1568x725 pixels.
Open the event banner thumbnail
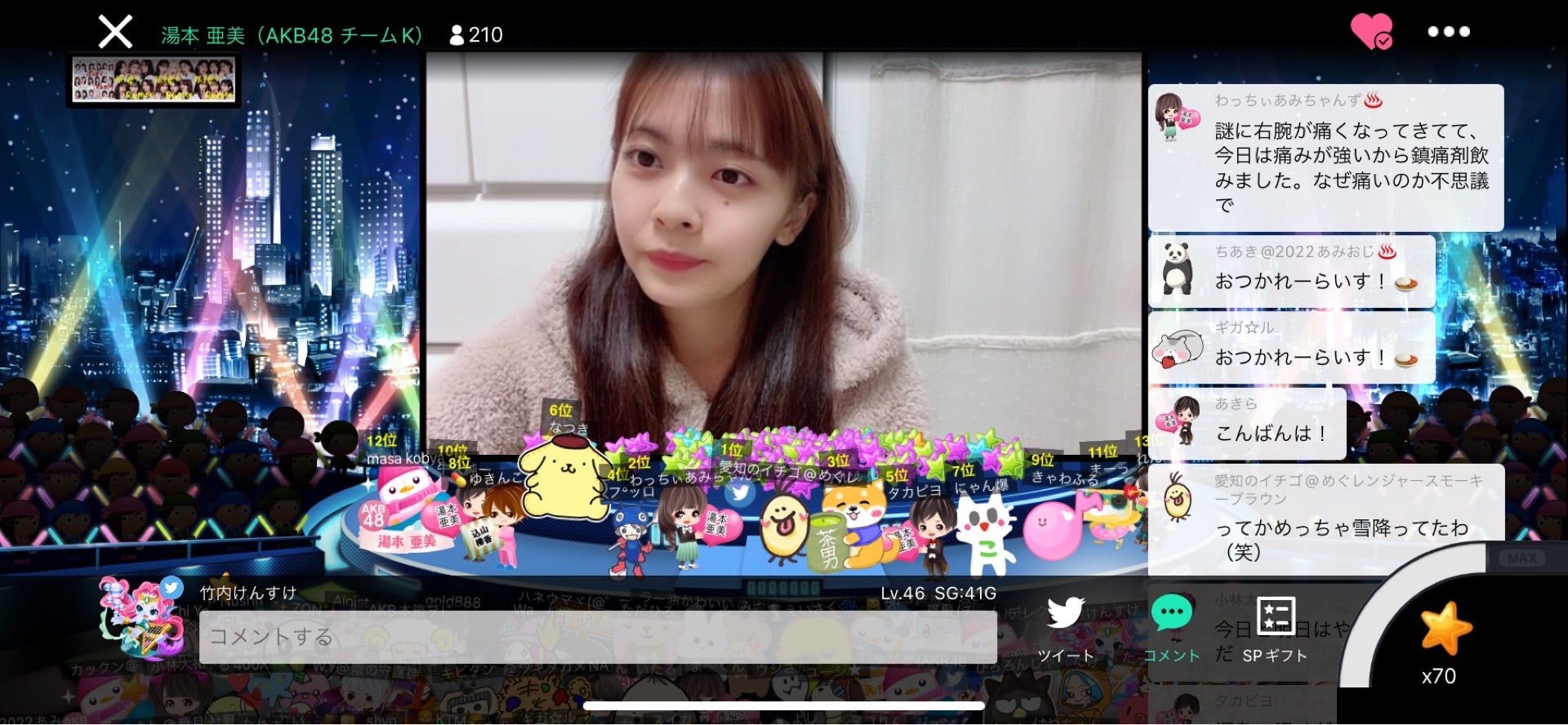pos(154,79)
